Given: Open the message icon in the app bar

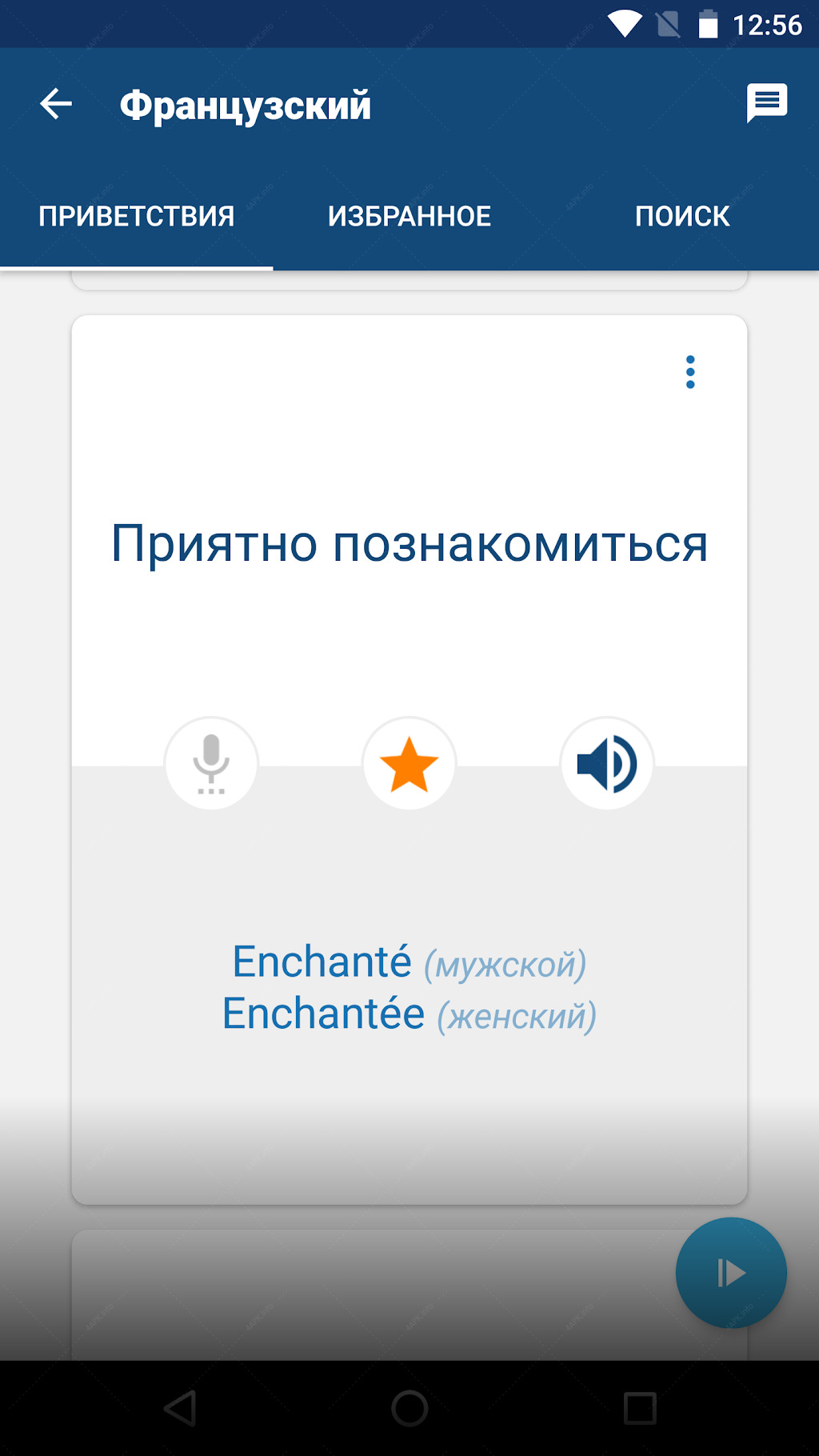Looking at the screenshot, I should [x=767, y=103].
